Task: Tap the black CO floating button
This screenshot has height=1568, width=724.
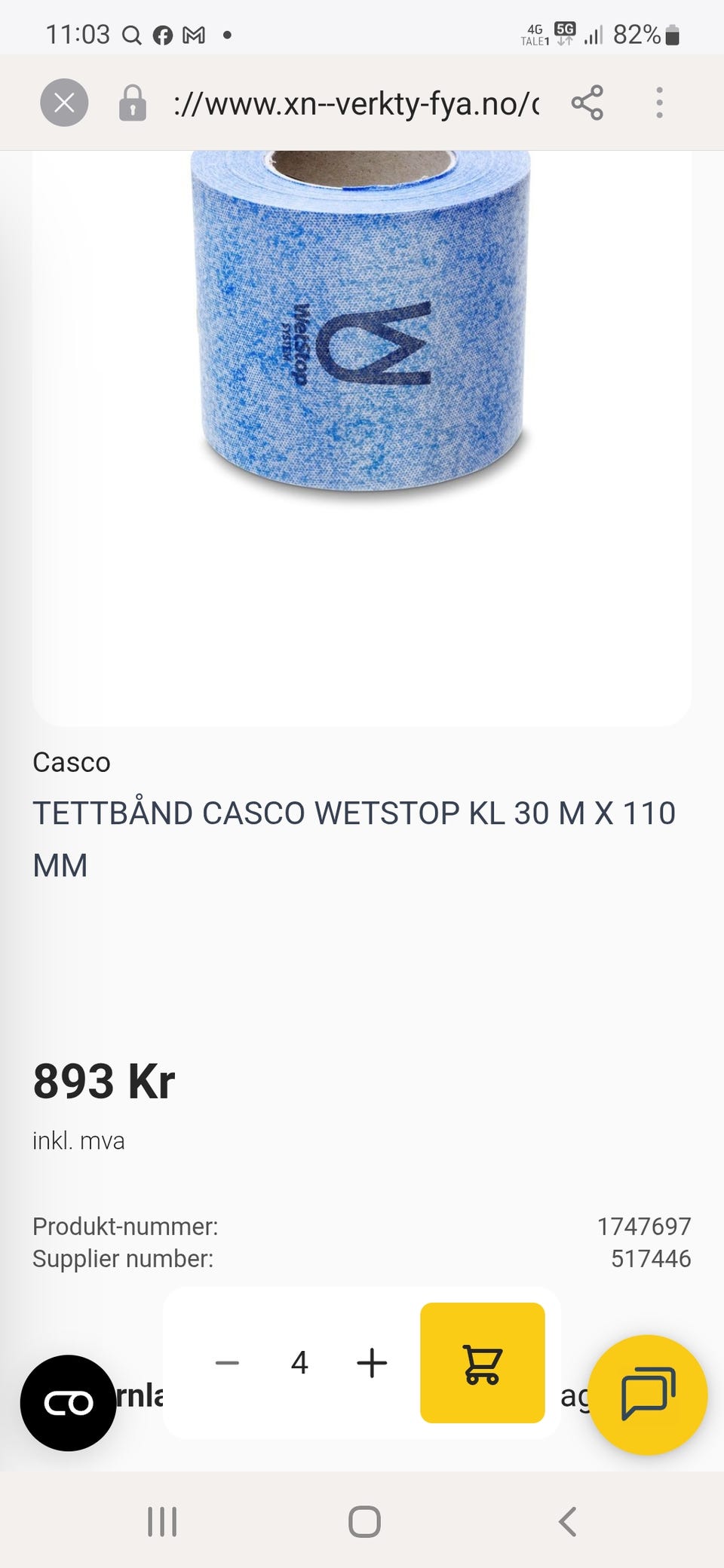Action: tap(68, 1403)
